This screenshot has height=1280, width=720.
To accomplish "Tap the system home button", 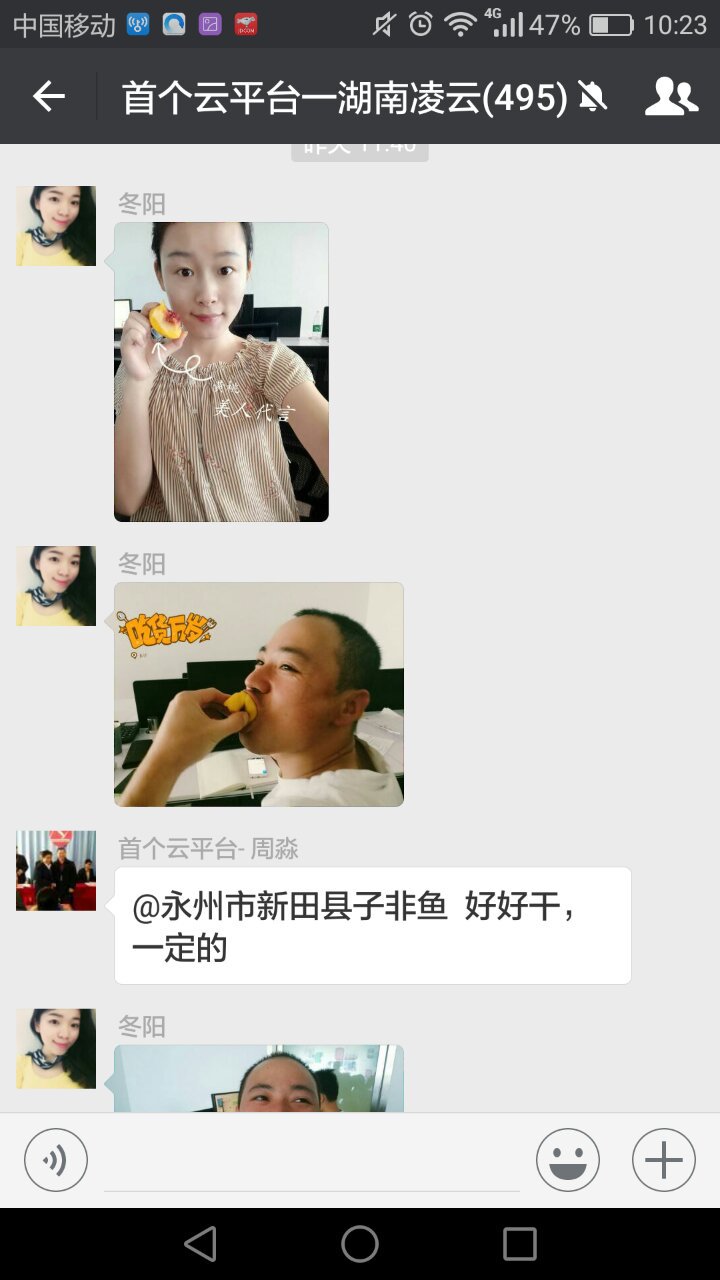I will point(360,1244).
